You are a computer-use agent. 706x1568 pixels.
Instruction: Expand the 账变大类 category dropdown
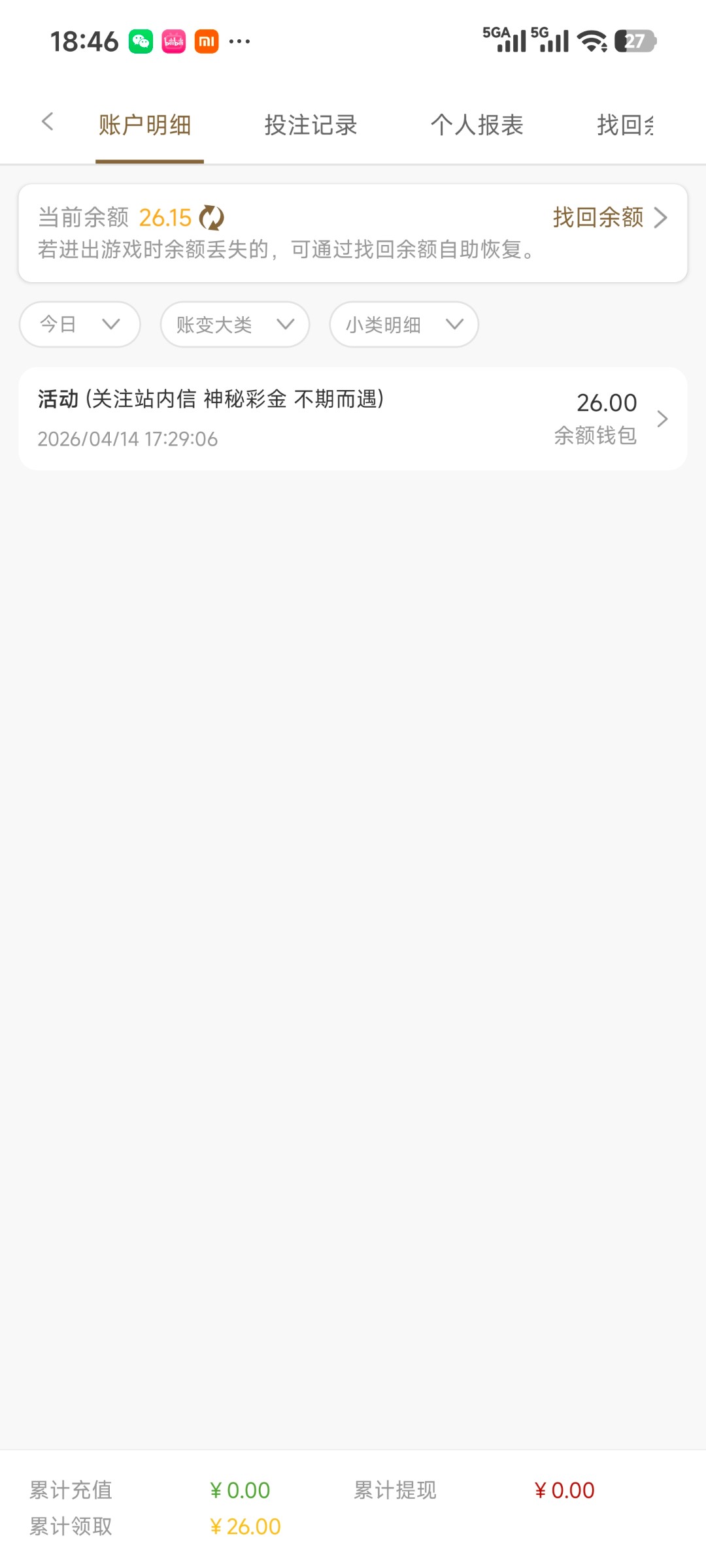click(x=235, y=324)
